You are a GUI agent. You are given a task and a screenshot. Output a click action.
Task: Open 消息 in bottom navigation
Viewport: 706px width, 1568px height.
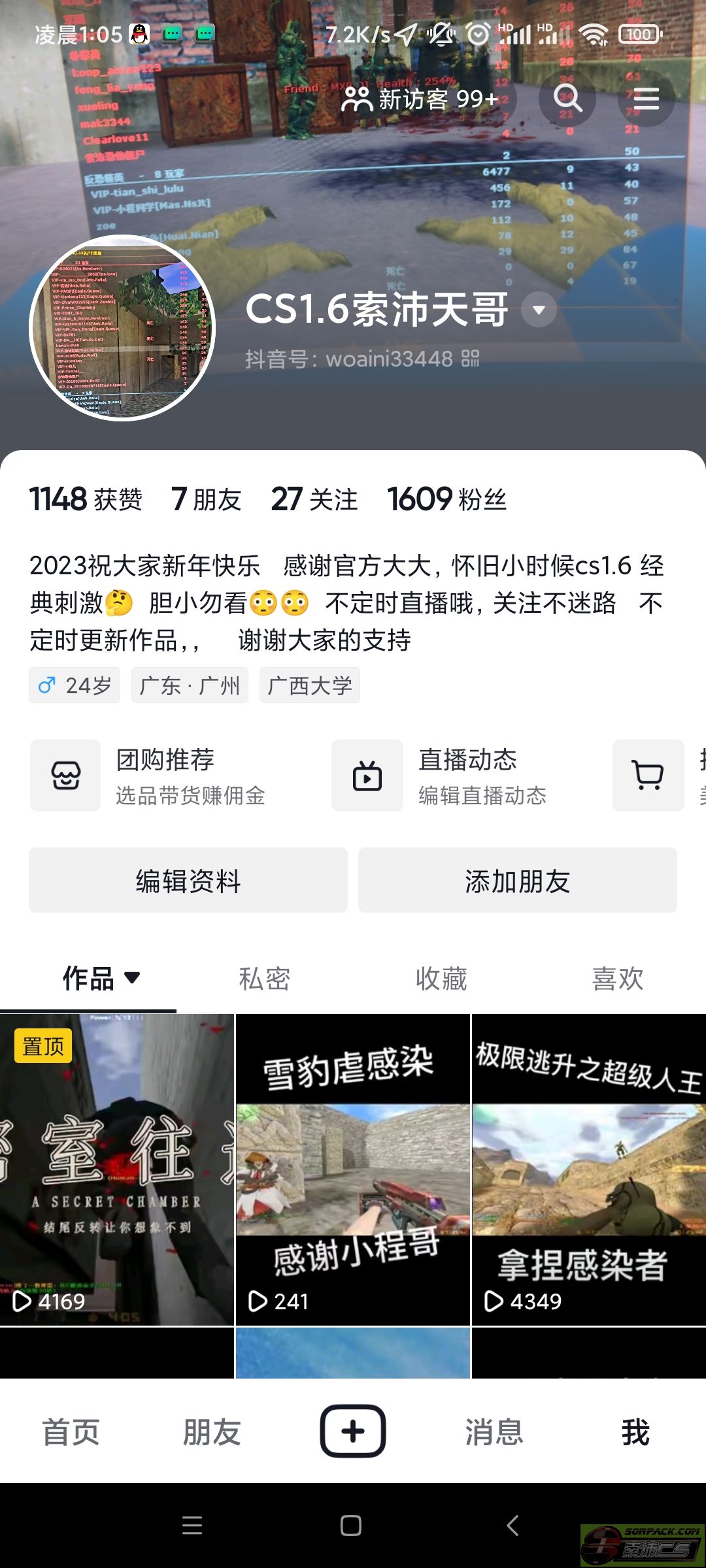[494, 1432]
